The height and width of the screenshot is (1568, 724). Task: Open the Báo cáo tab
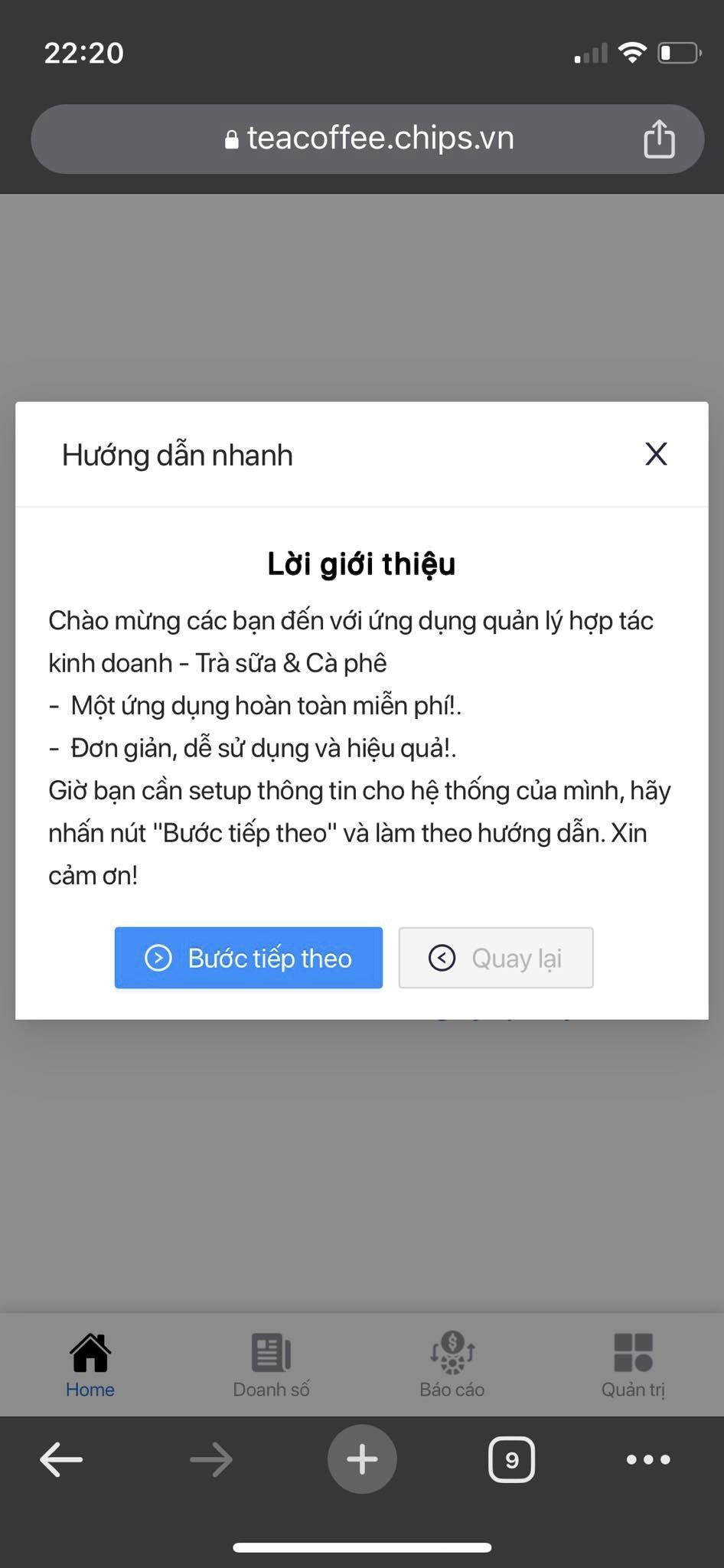pos(452,1365)
